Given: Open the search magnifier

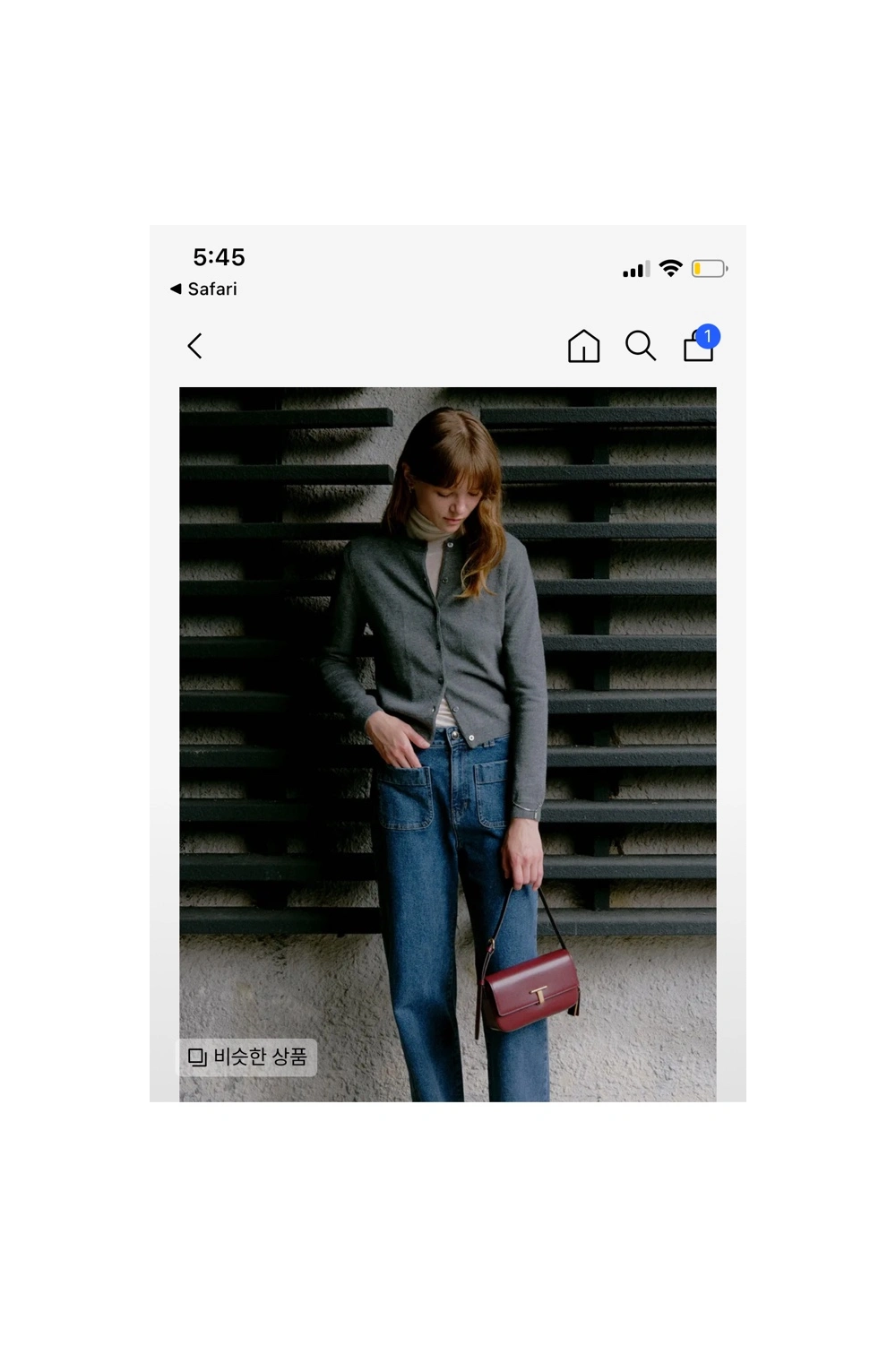Looking at the screenshot, I should 641,346.
